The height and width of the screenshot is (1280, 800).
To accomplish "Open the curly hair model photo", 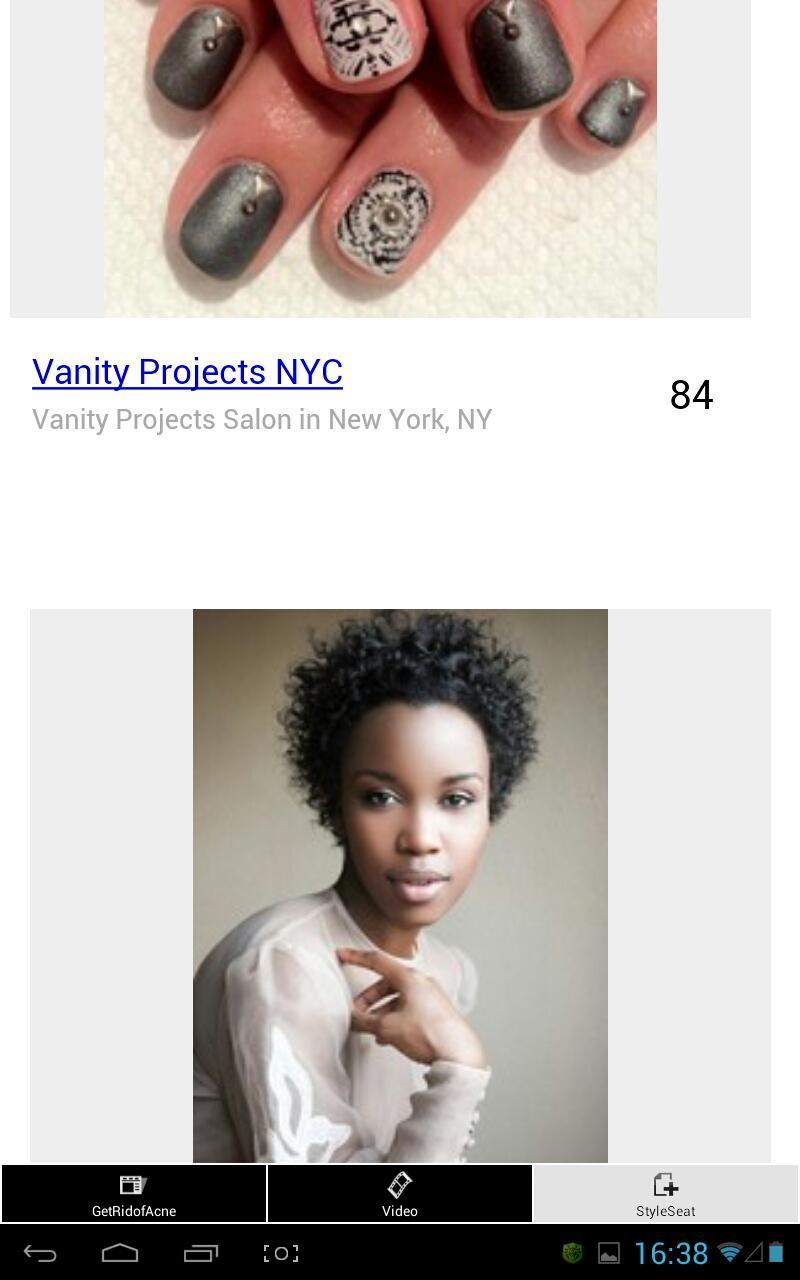I will (x=400, y=885).
